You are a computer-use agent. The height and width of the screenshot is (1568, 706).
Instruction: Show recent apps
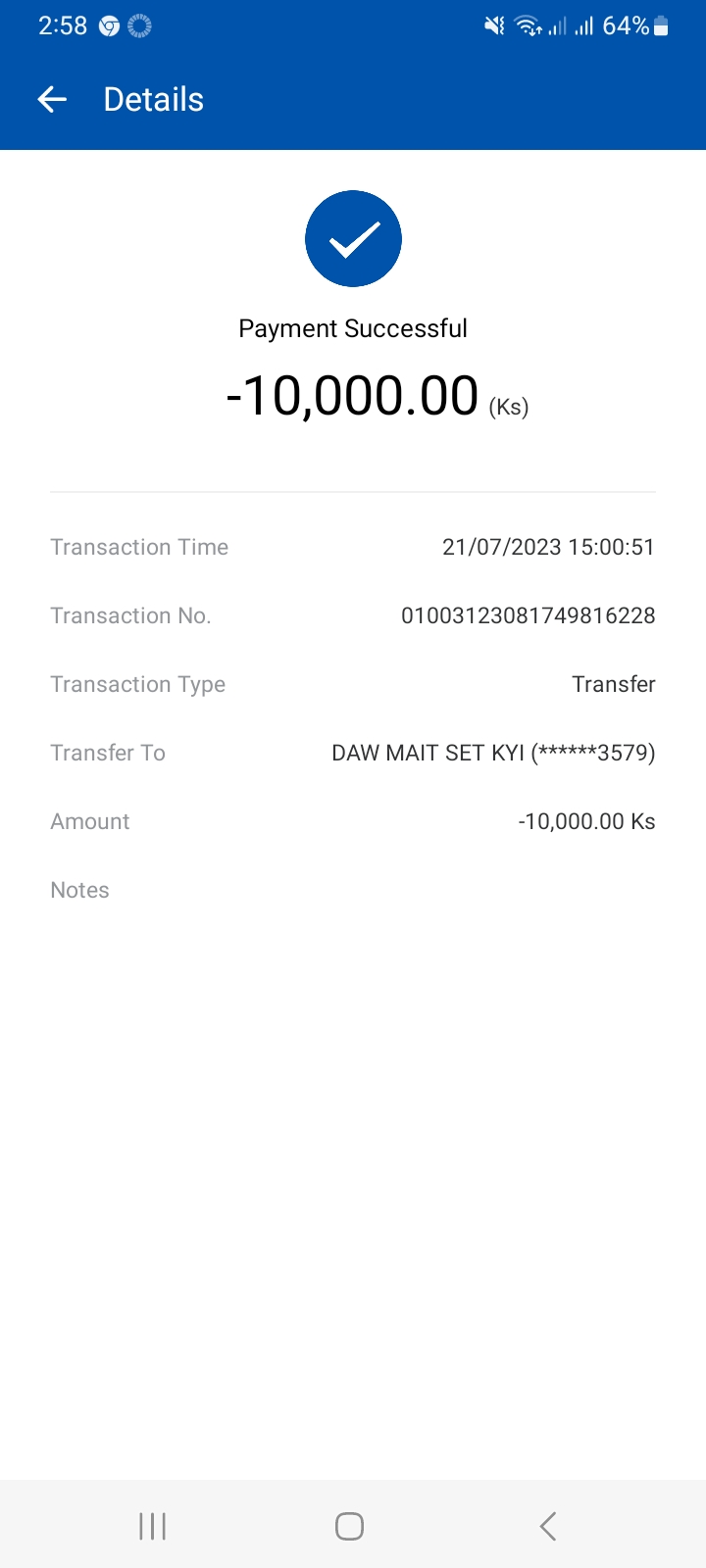153,1526
